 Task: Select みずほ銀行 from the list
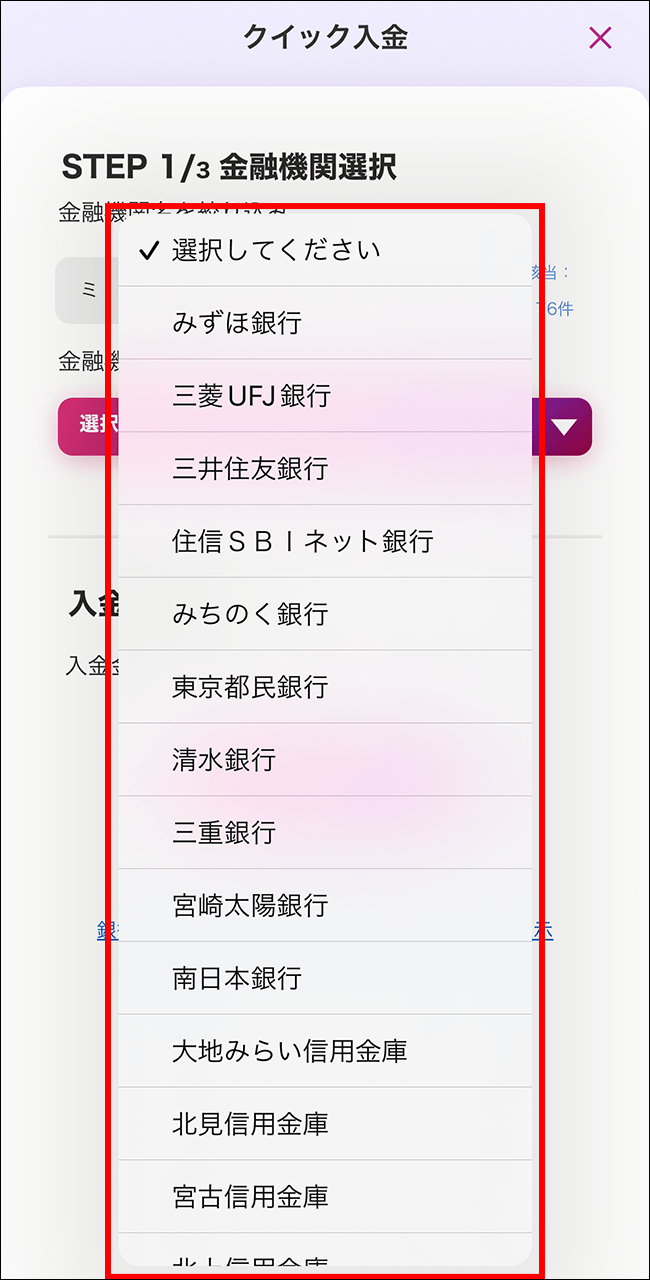pyautogui.click(x=324, y=323)
